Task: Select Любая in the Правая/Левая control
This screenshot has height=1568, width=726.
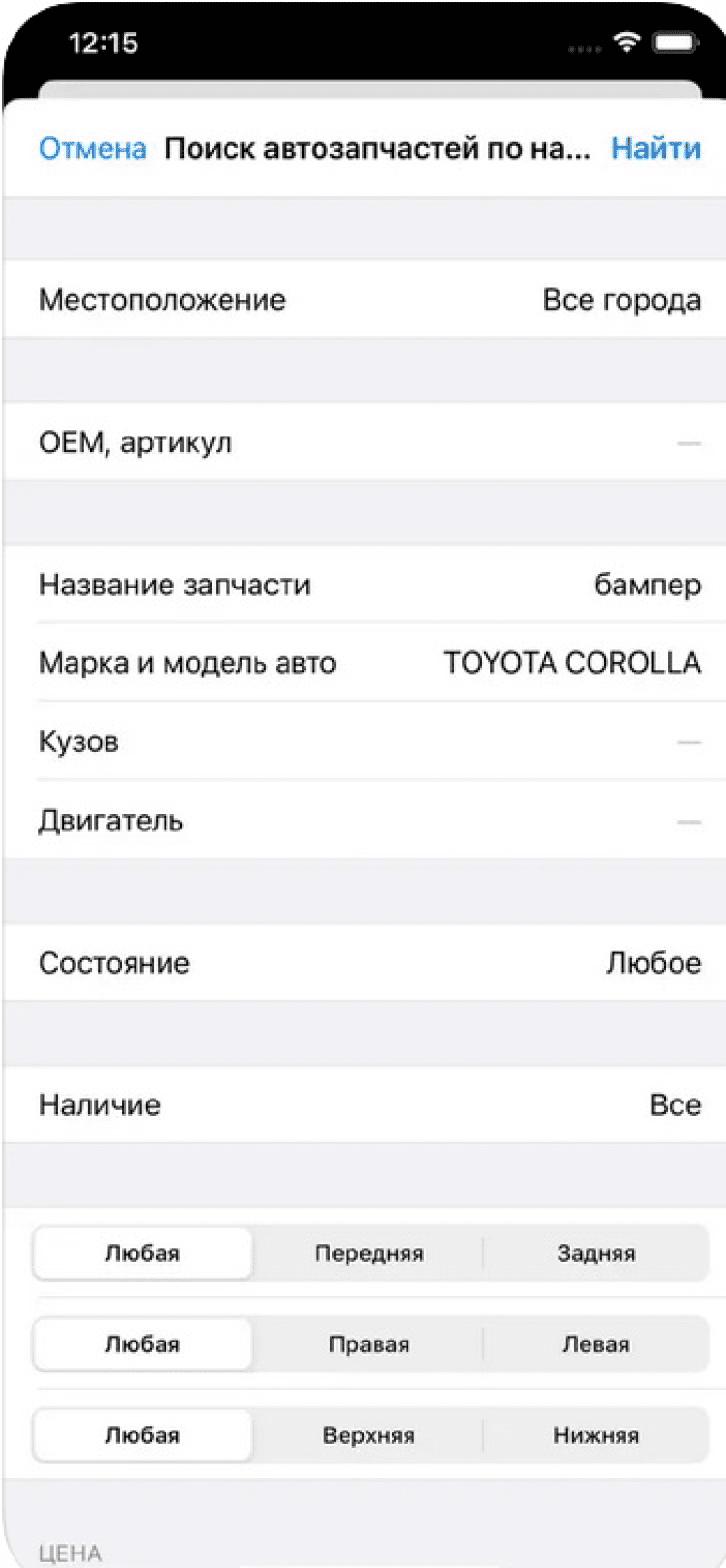Action: (142, 1344)
